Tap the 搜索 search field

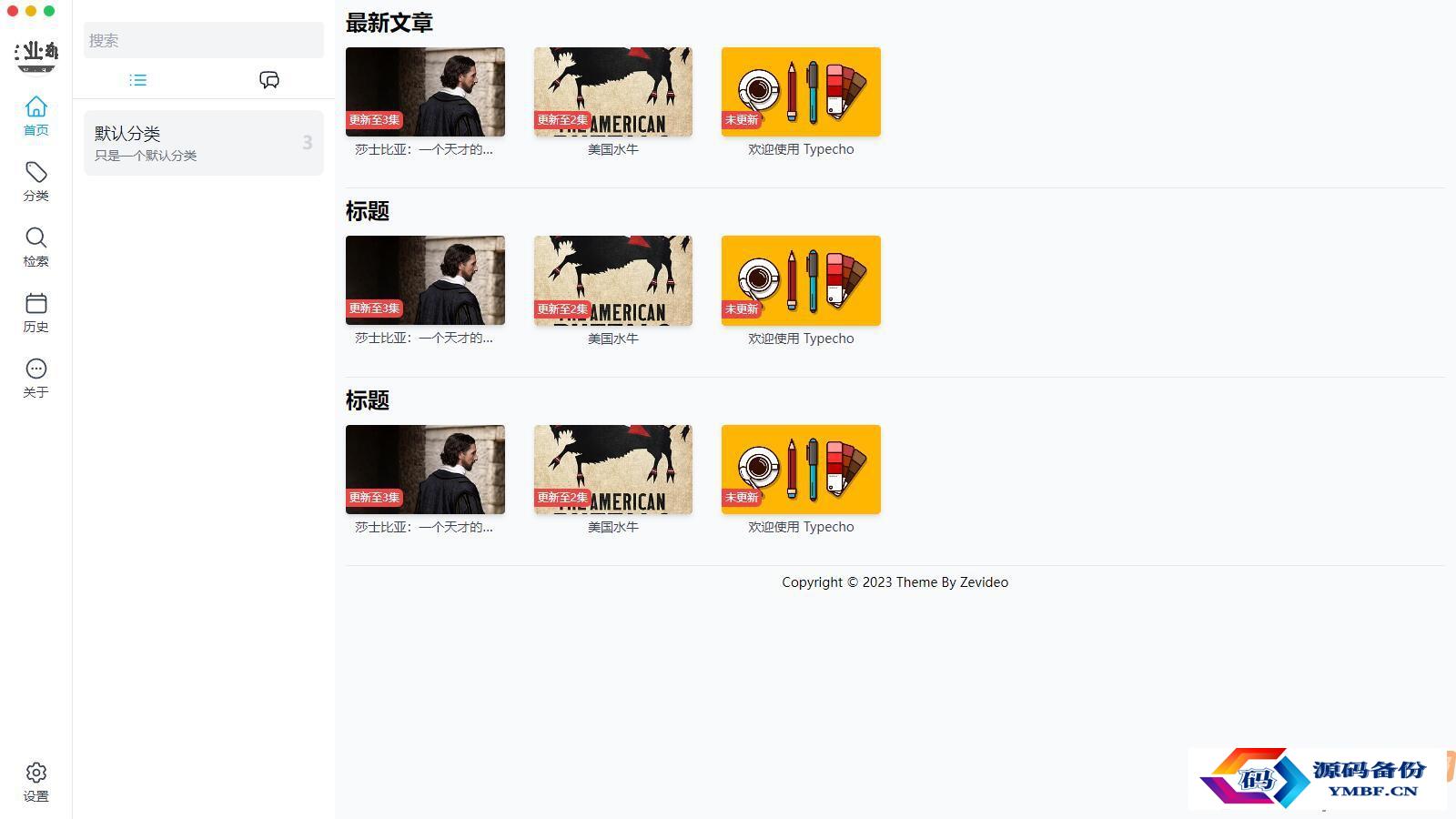(203, 40)
